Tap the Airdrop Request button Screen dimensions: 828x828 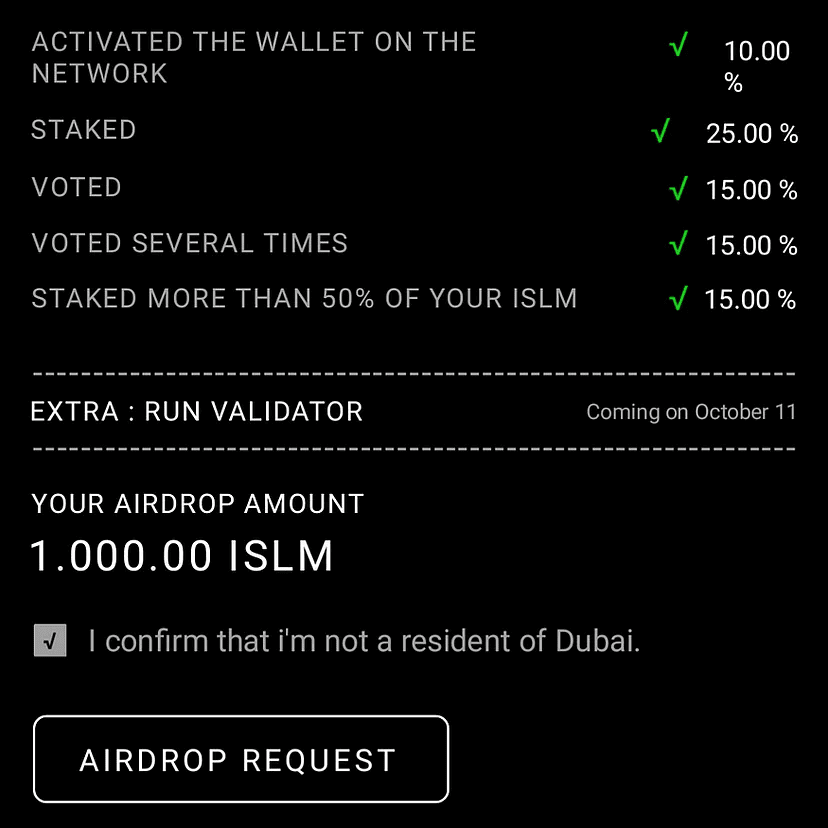point(240,759)
